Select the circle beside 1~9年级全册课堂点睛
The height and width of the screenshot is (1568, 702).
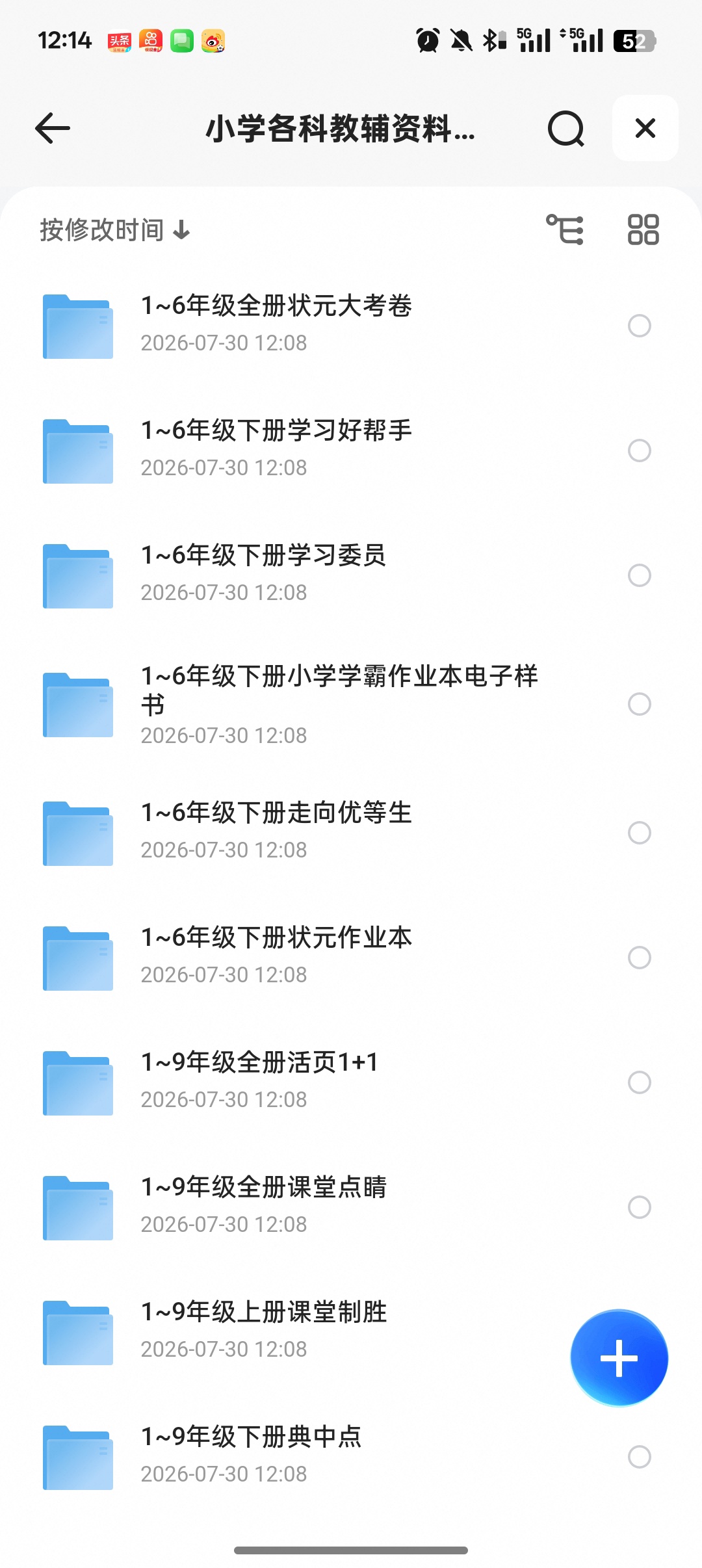click(x=639, y=1207)
